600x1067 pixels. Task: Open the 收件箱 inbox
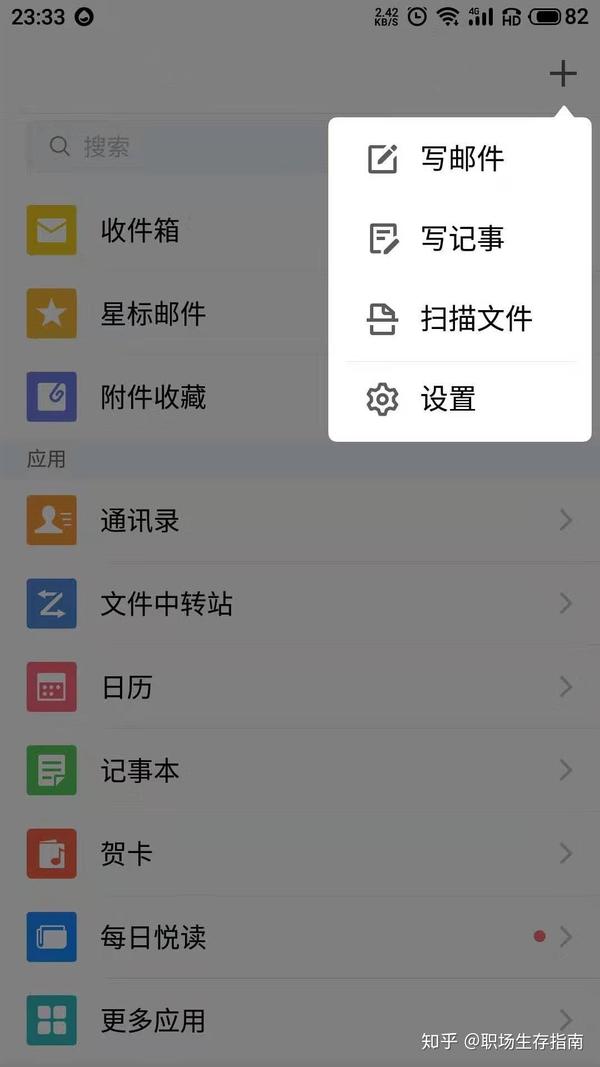pyautogui.click(x=140, y=231)
